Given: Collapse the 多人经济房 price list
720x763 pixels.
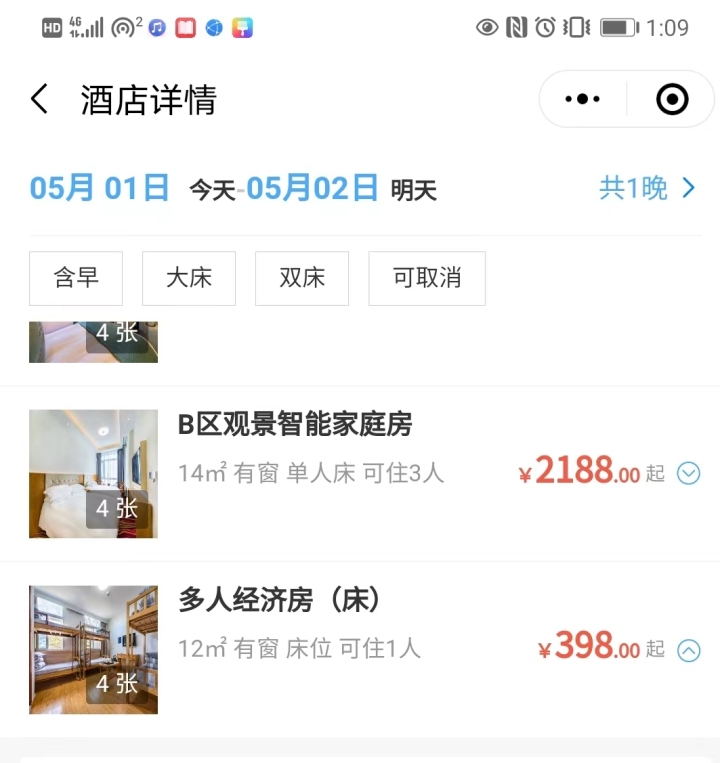Looking at the screenshot, I should coord(688,651).
